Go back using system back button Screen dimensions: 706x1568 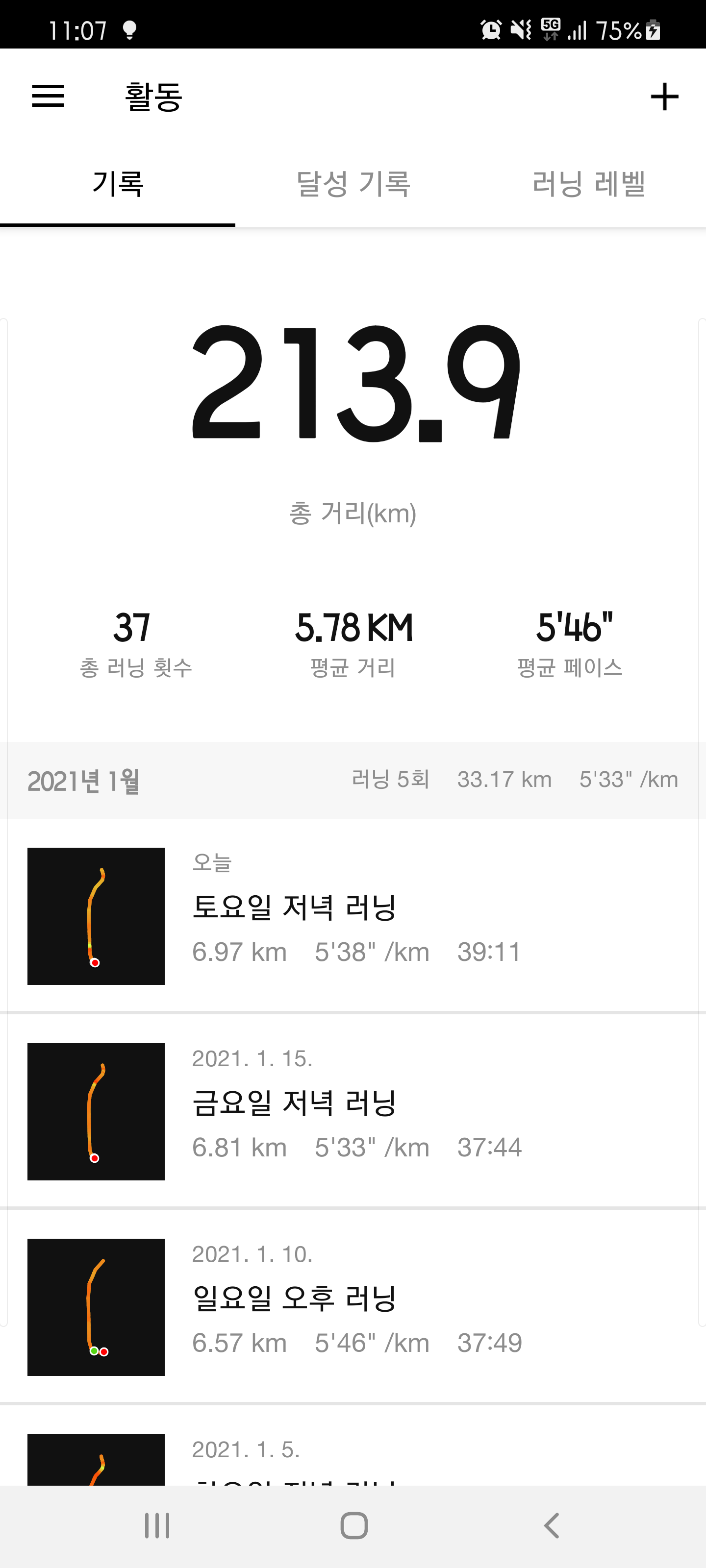click(551, 1525)
